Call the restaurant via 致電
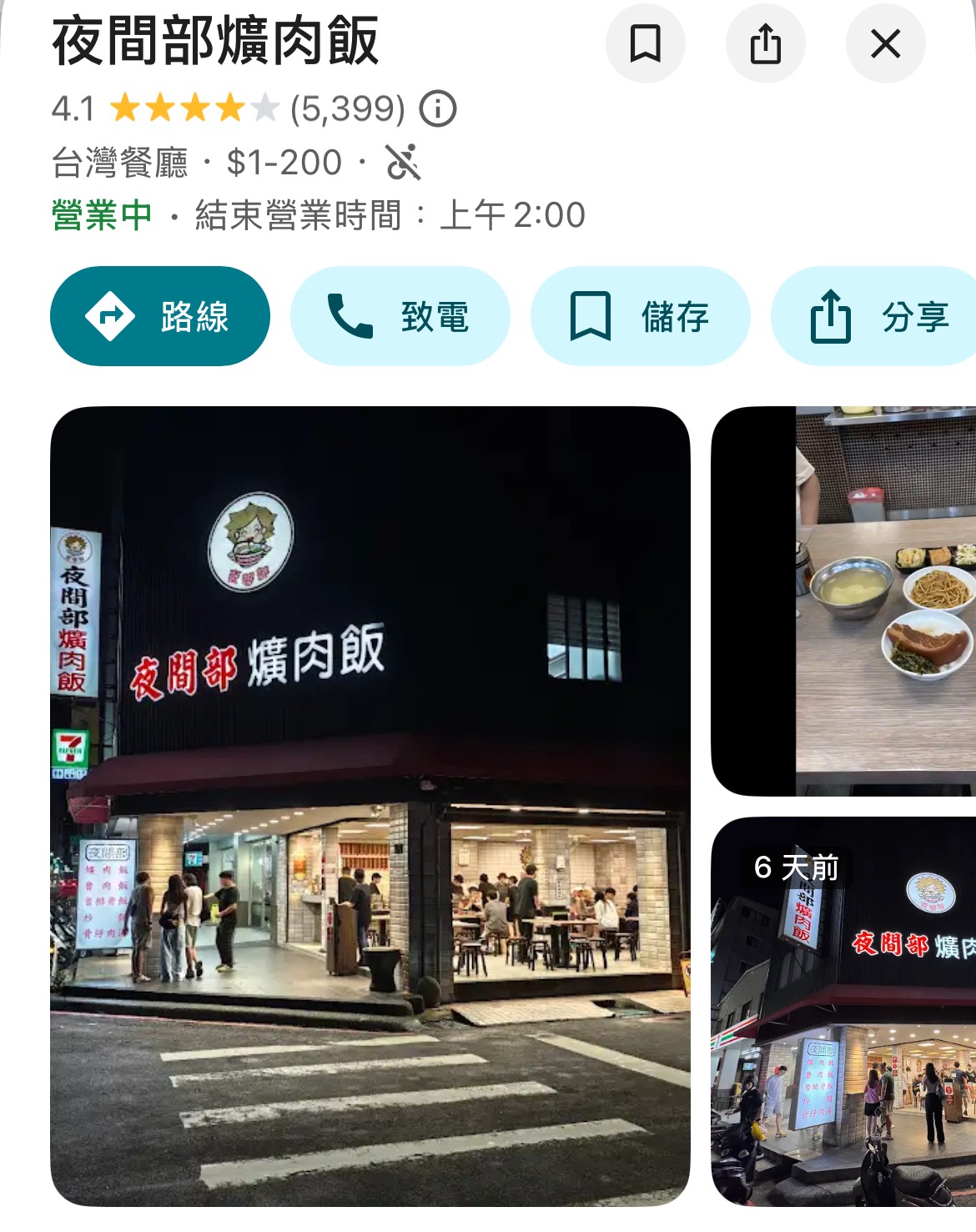Image resolution: width=976 pixels, height=1232 pixels. (x=400, y=316)
